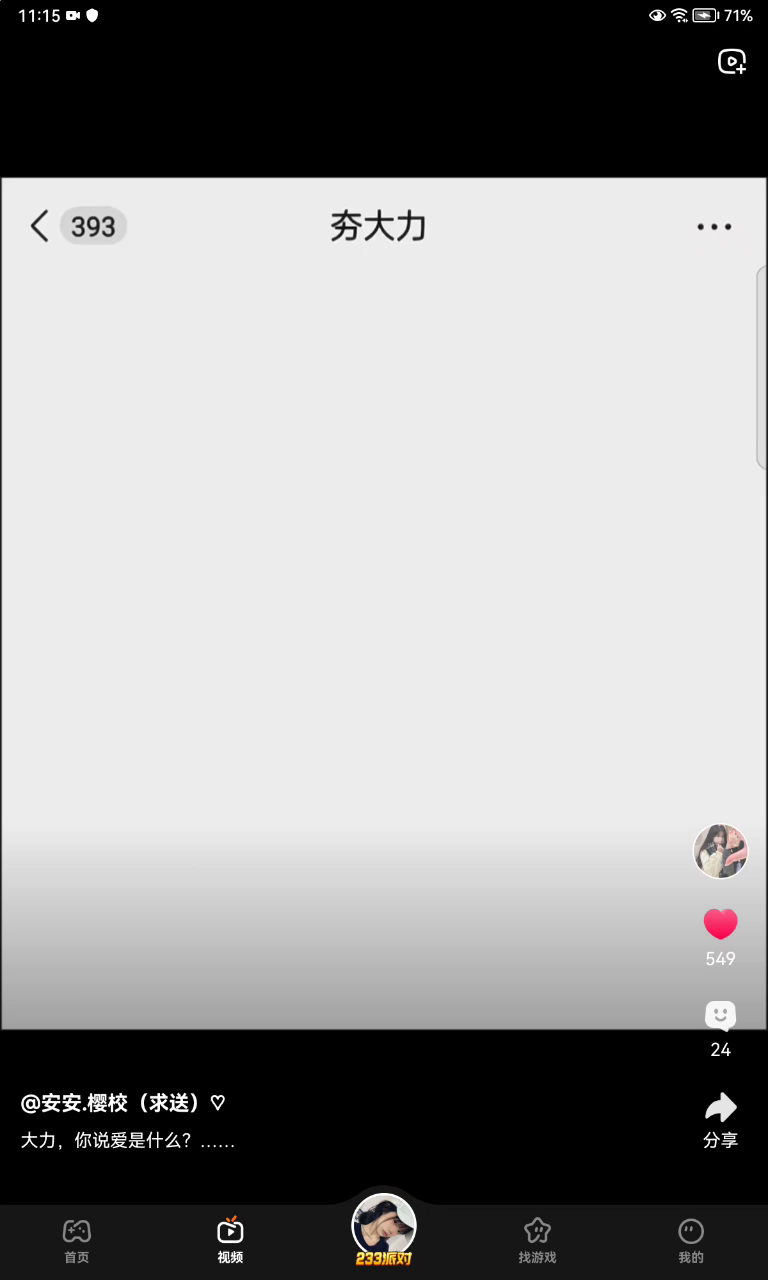Open the 233派对 center tab

tap(384, 1230)
